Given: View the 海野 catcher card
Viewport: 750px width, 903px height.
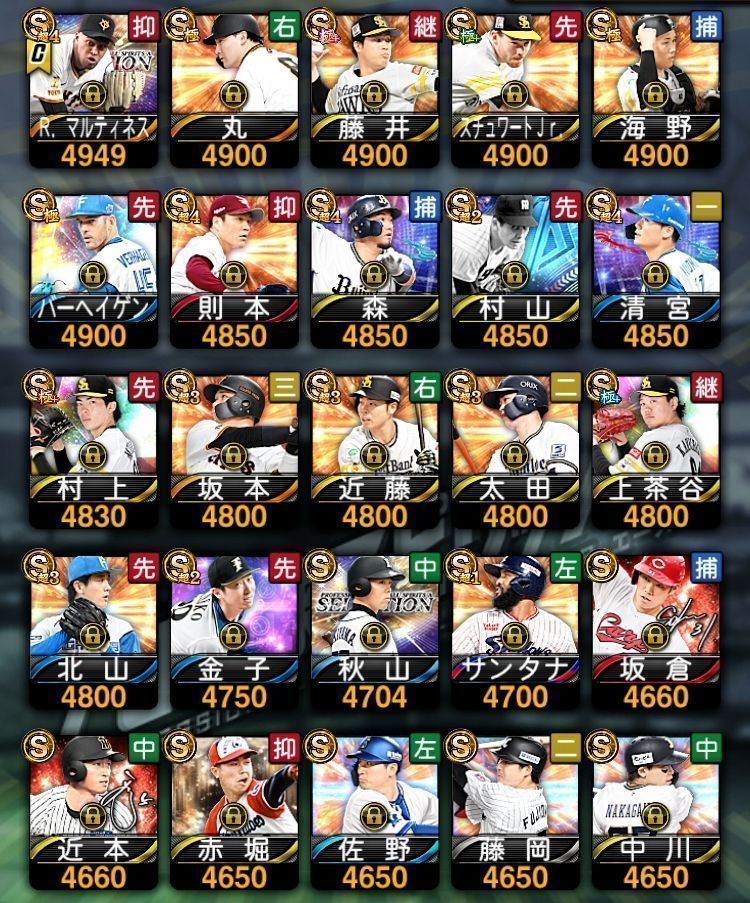Looking at the screenshot, I should pos(653,90).
